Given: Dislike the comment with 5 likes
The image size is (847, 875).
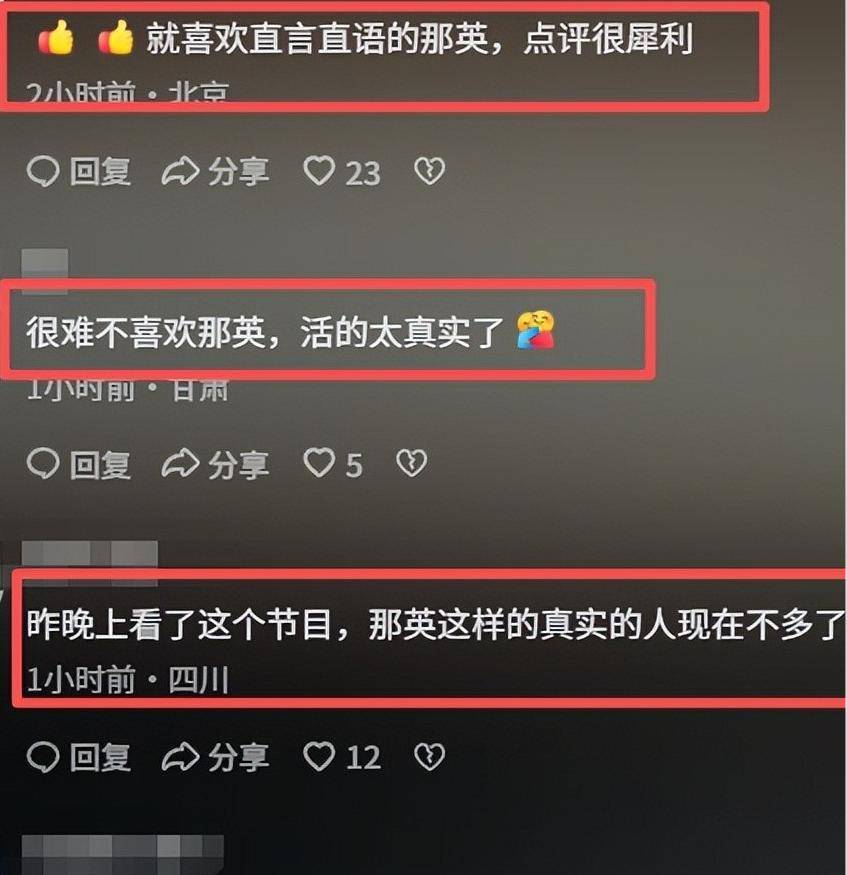Looking at the screenshot, I should click(x=412, y=464).
